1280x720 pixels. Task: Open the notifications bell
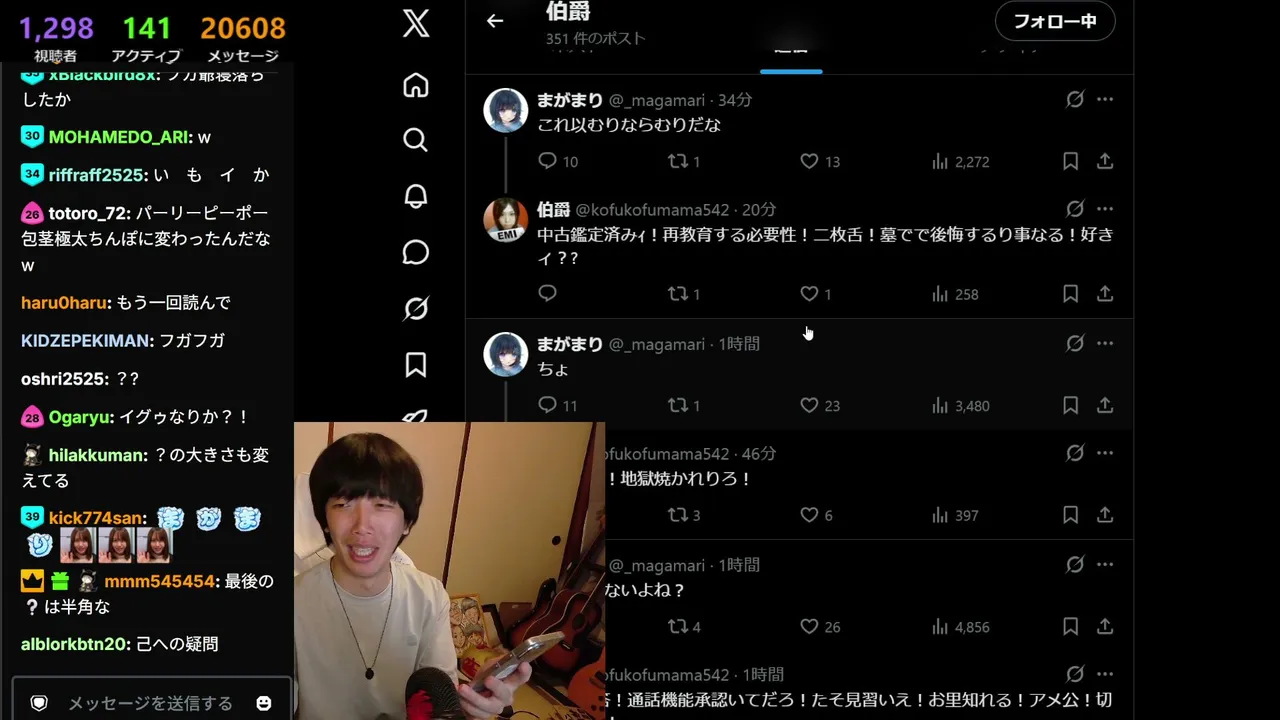tap(416, 196)
